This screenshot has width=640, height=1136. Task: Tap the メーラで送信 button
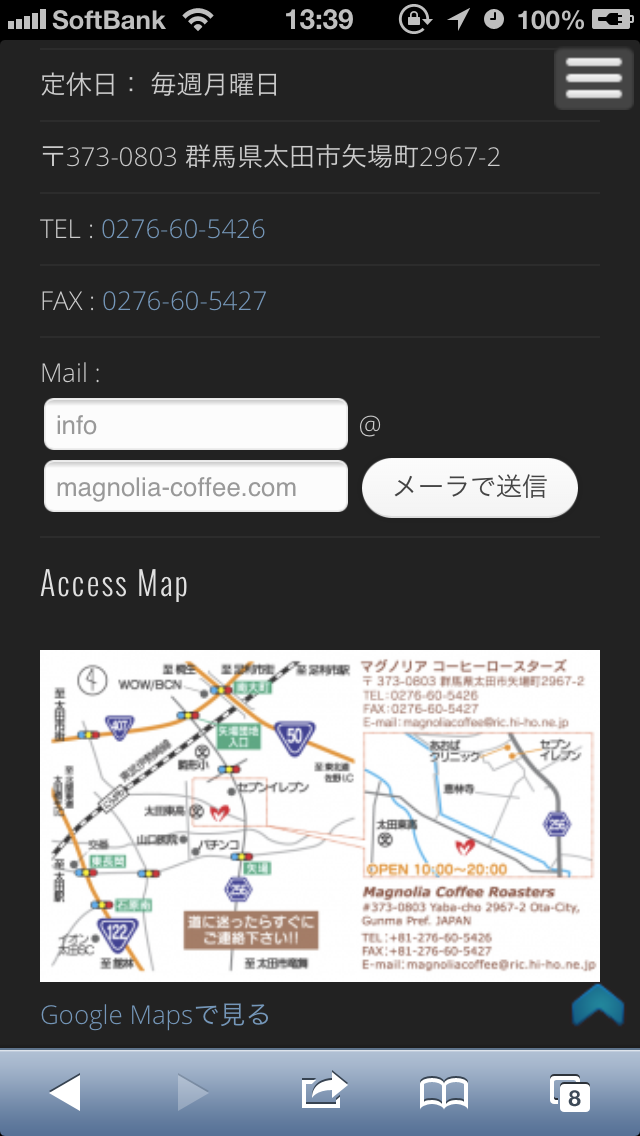click(470, 488)
